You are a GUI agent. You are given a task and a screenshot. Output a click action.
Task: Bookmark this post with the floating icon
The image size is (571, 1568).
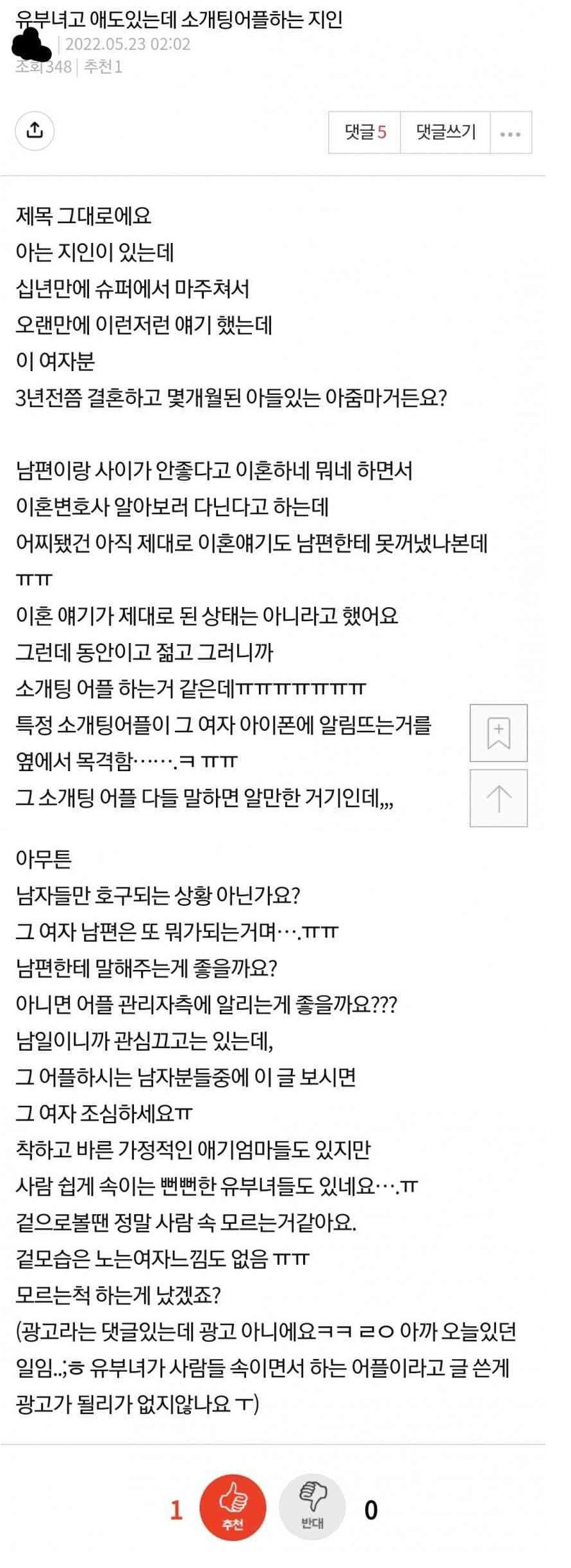click(498, 733)
